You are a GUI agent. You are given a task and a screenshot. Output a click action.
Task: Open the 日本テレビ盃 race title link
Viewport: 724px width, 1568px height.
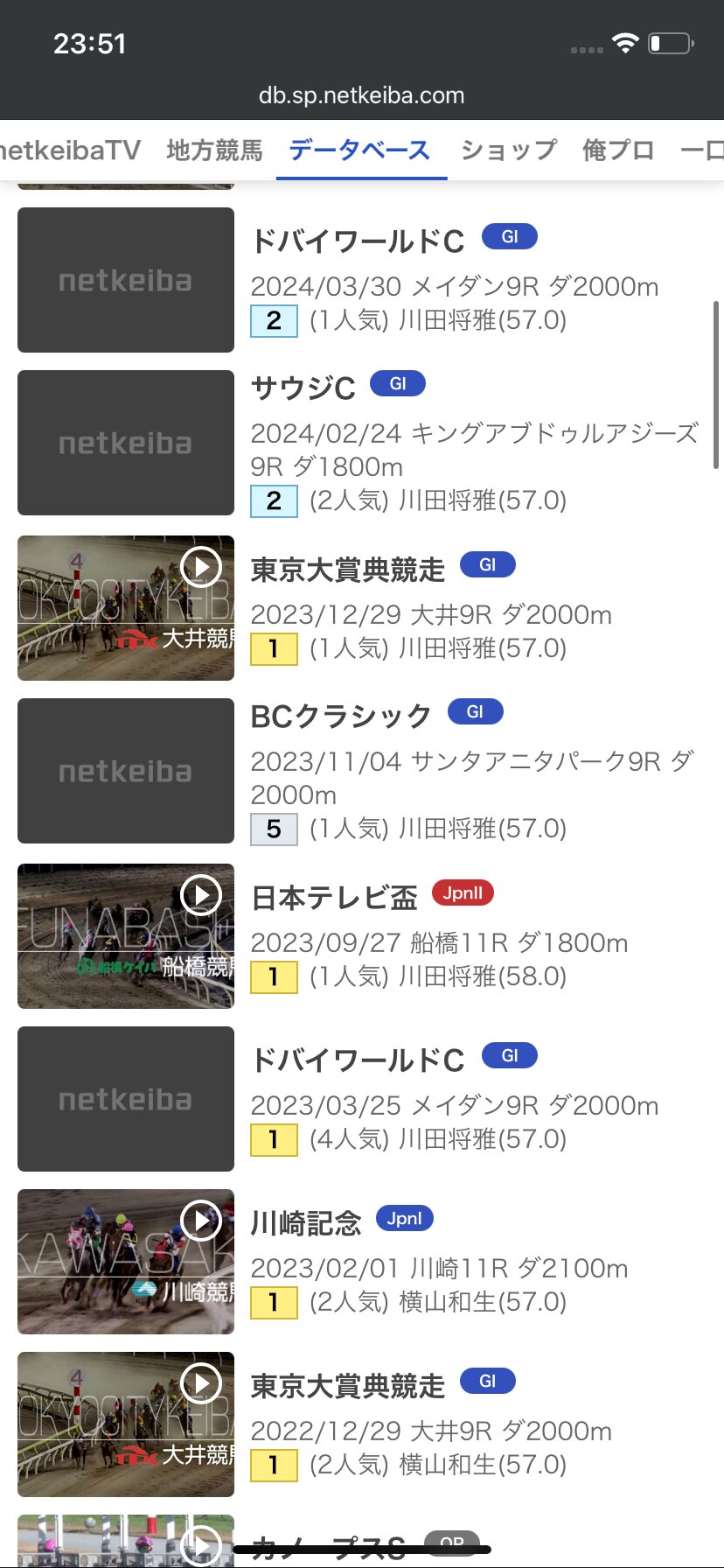334,898
